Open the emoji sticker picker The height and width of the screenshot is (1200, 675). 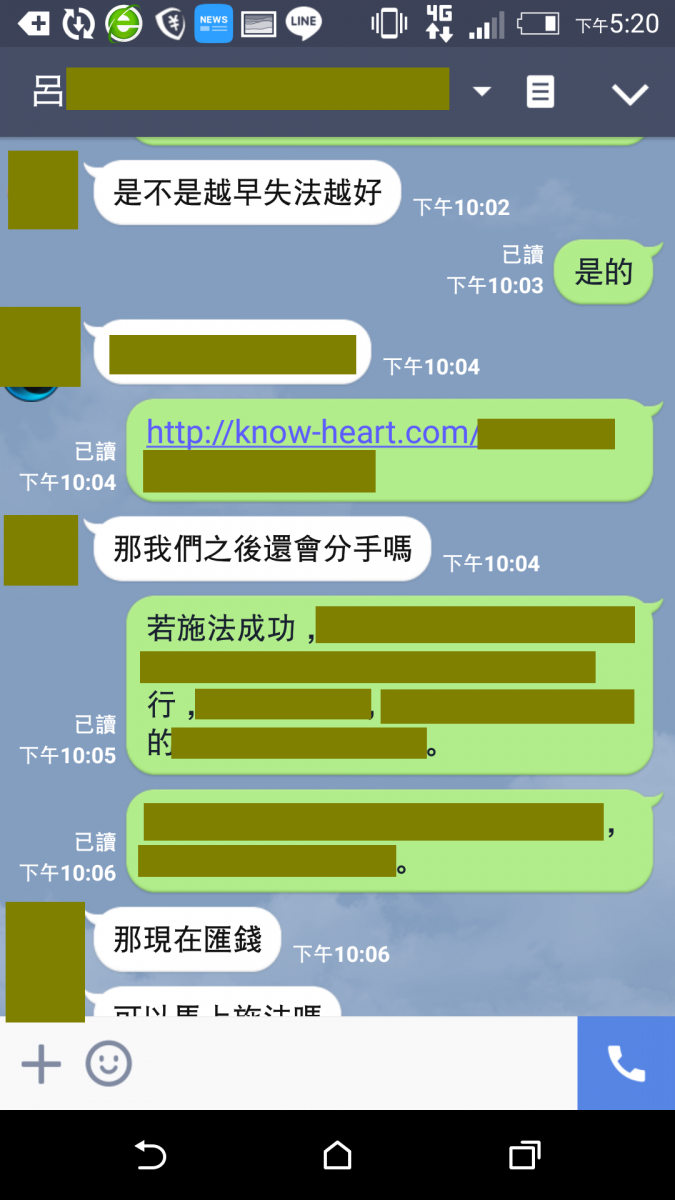(108, 1063)
